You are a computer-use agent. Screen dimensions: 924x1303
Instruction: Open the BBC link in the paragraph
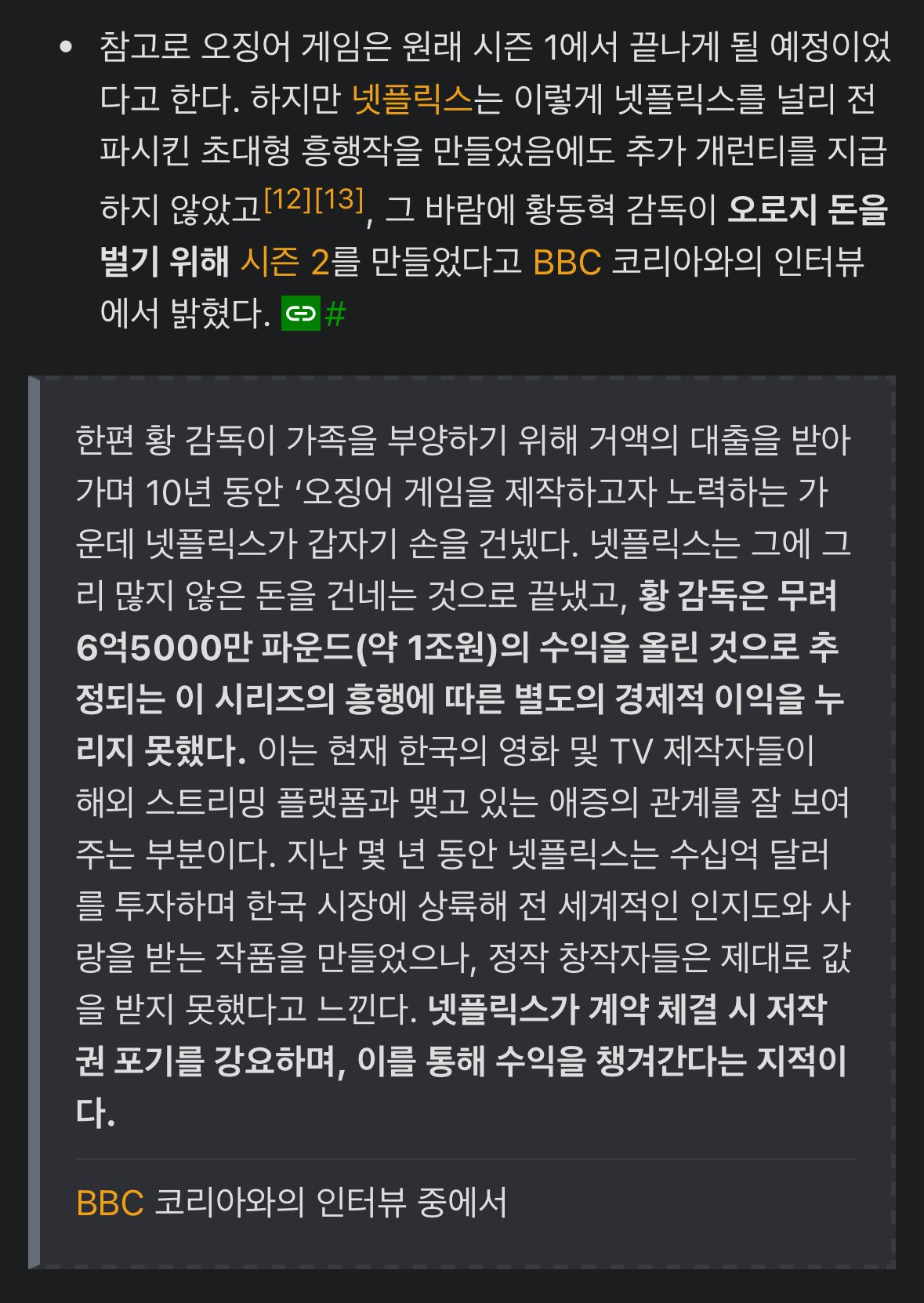(x=567, y=262)
